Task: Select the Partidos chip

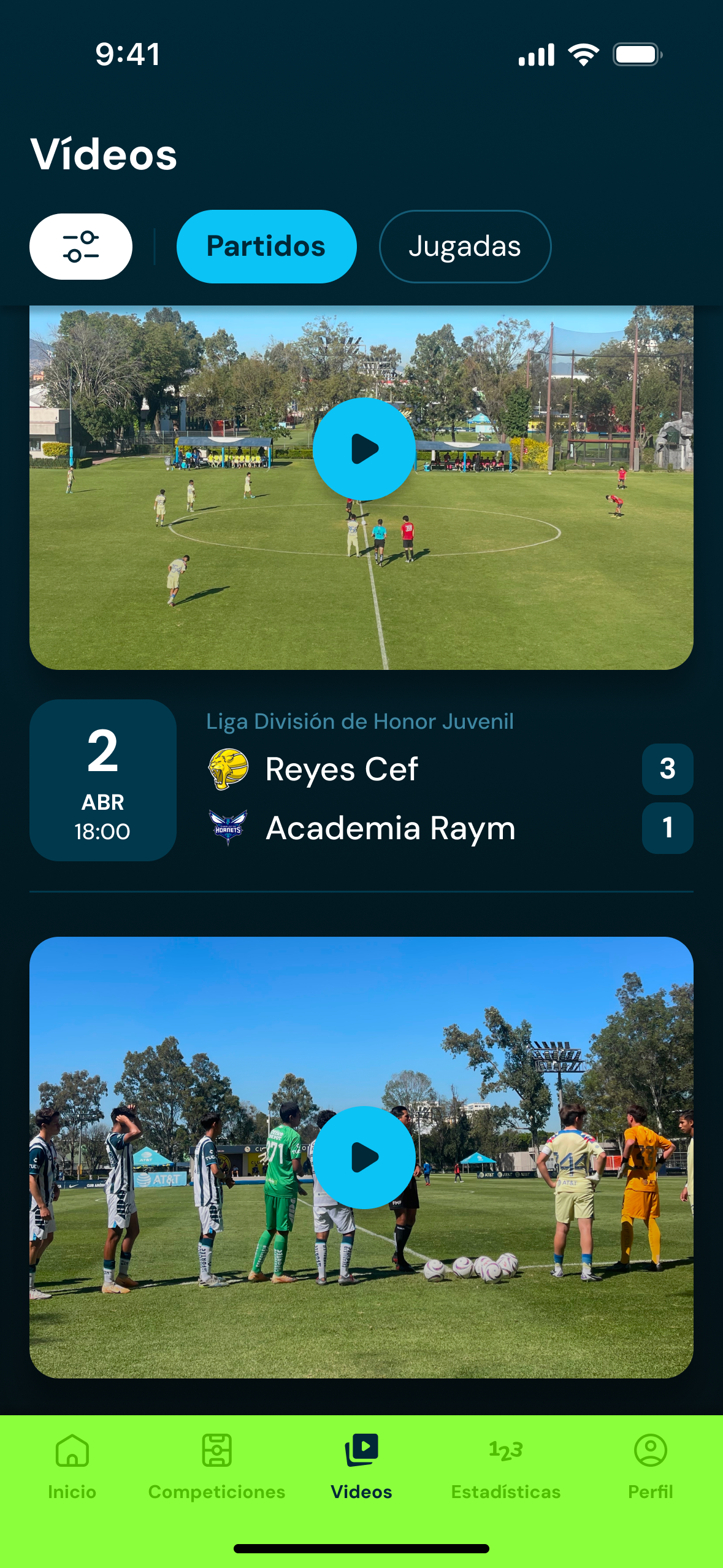Action: (266, 247)
